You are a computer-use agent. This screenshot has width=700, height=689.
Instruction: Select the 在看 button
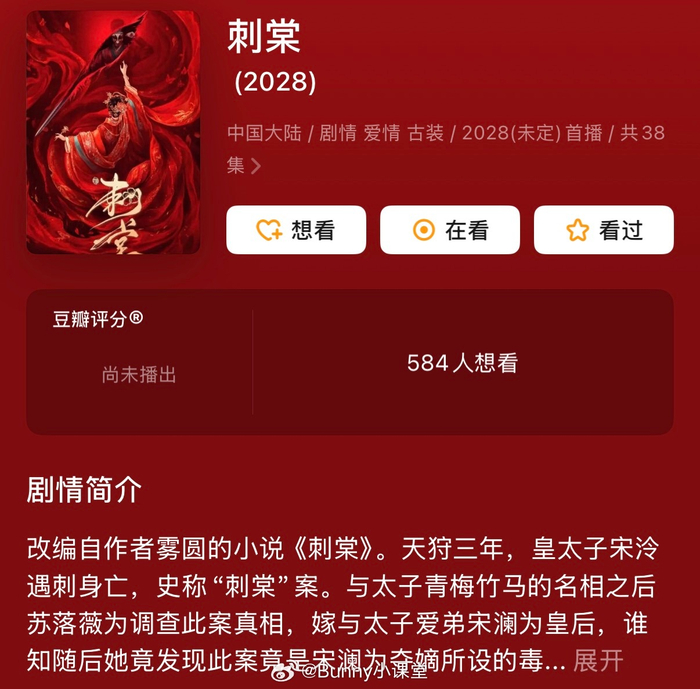(450, 230)
